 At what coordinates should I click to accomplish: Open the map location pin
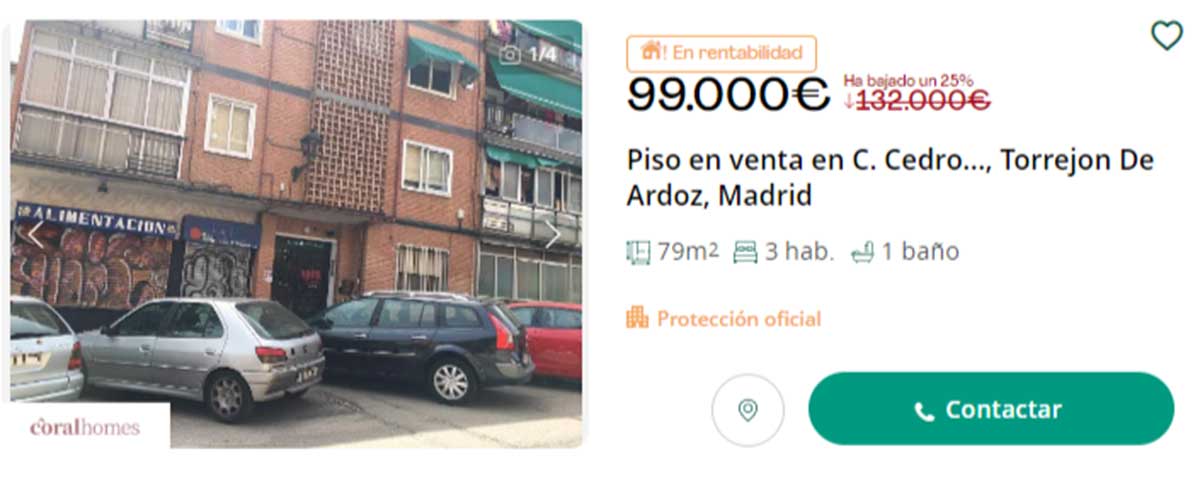pyautogui.click(x=748, y=410)
